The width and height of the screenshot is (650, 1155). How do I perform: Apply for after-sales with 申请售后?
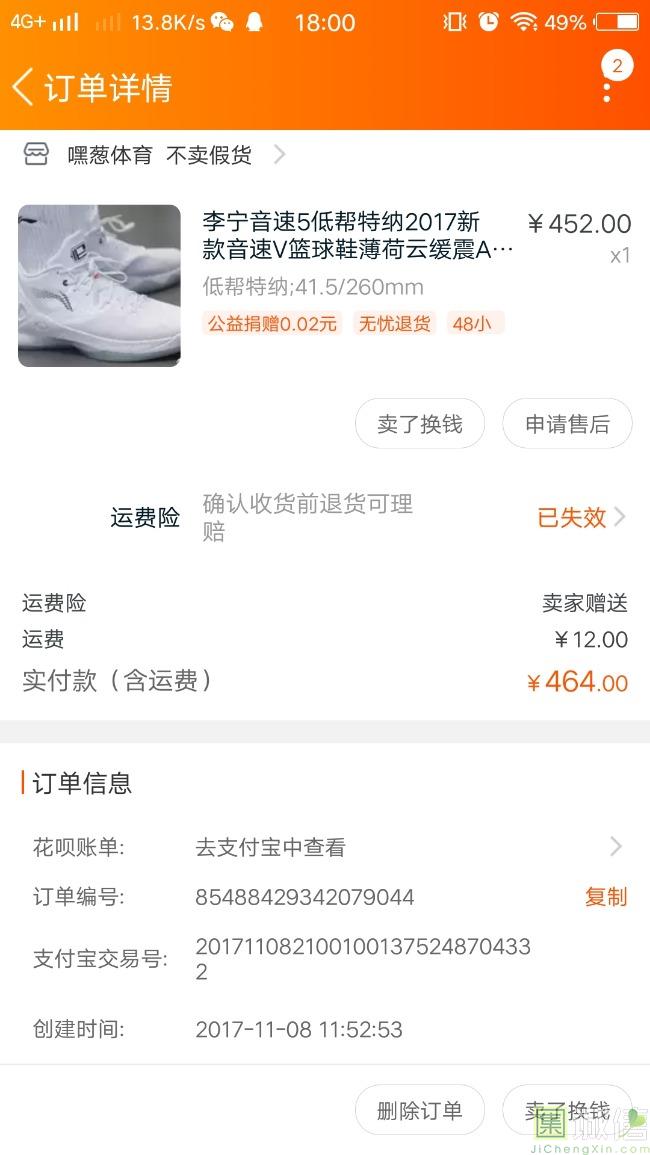(567, 424)
